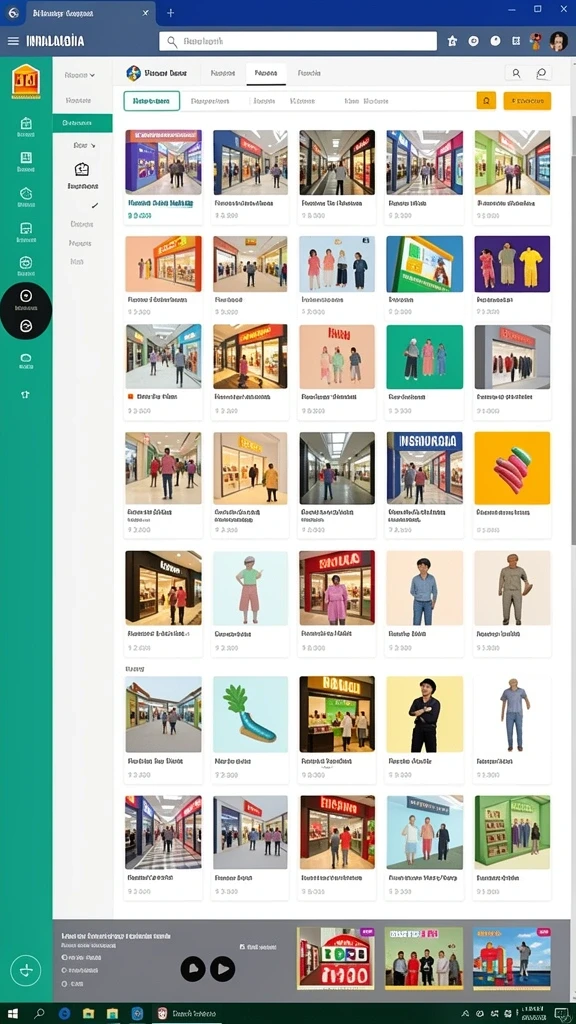Viewport: 576px width, 1024px height.
Task: Close the current browser tab
Action: [x=145, y=12]
